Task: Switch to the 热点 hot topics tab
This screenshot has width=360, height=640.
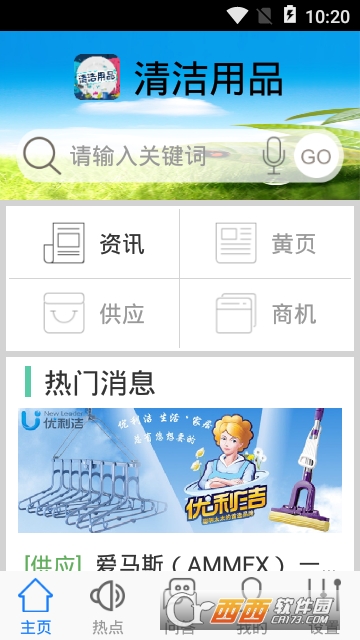Action: (x=108, y=606)
